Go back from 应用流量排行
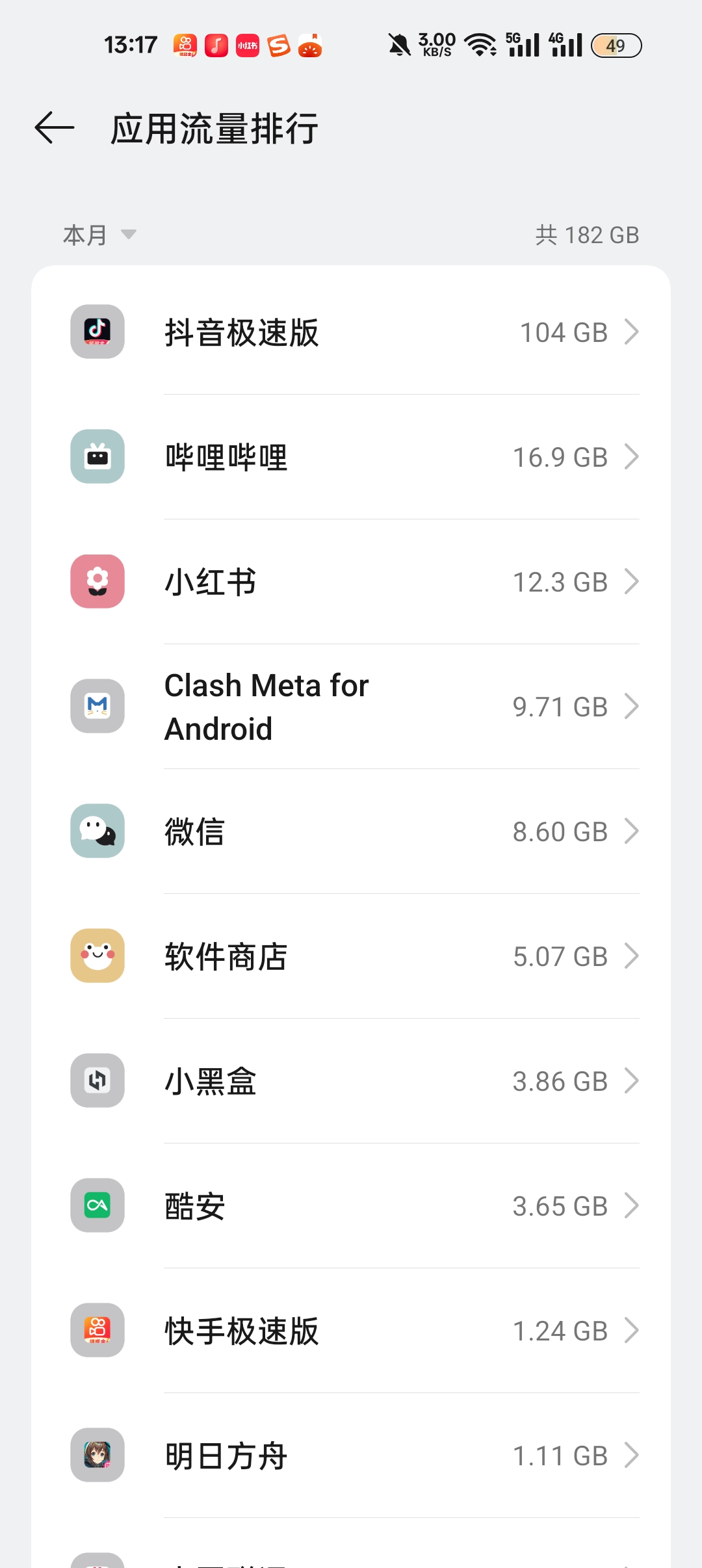Image resolution: width=702 pixels, height=1568 pixels. coord(55,127)
